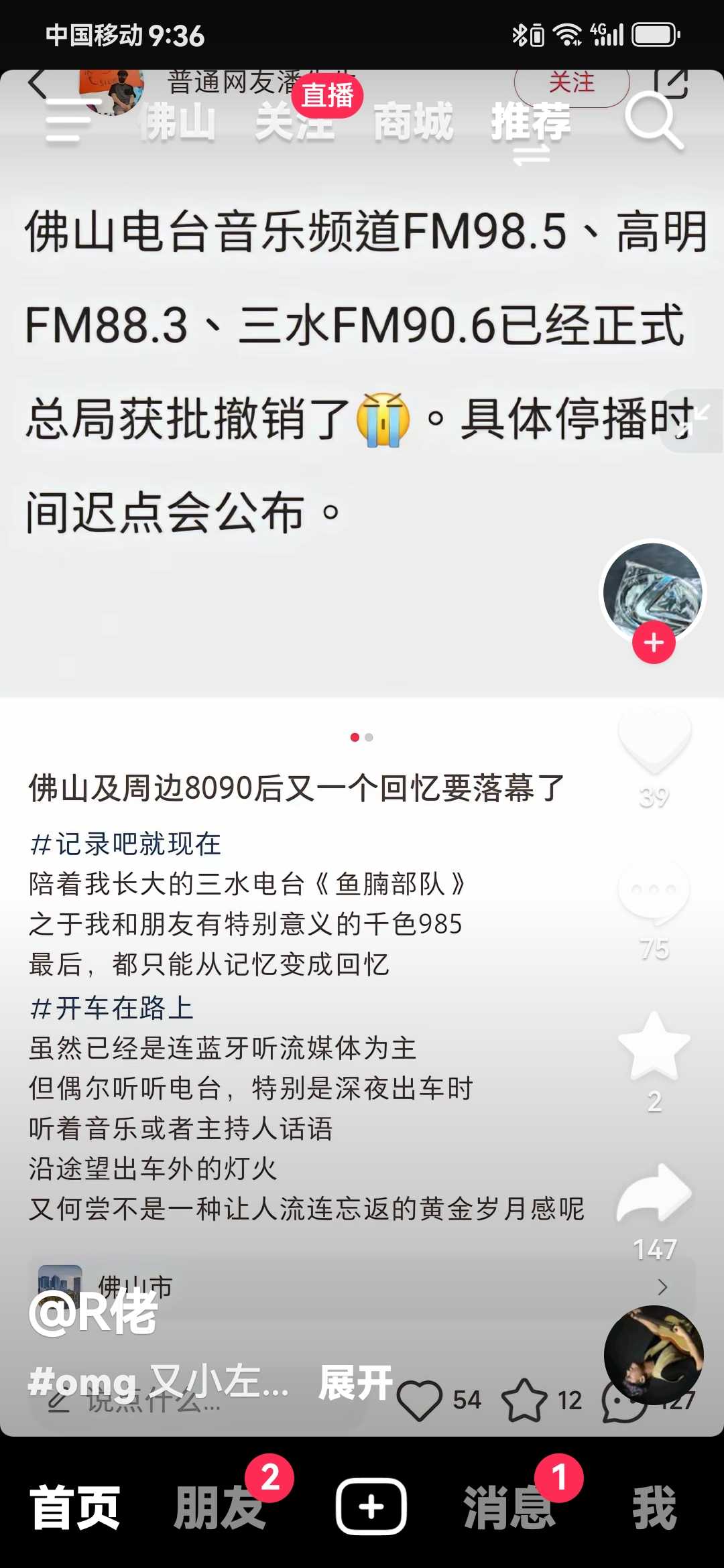Open the comments with 75 replies
The image size is (724, 1568).
(x=654, y=892)
